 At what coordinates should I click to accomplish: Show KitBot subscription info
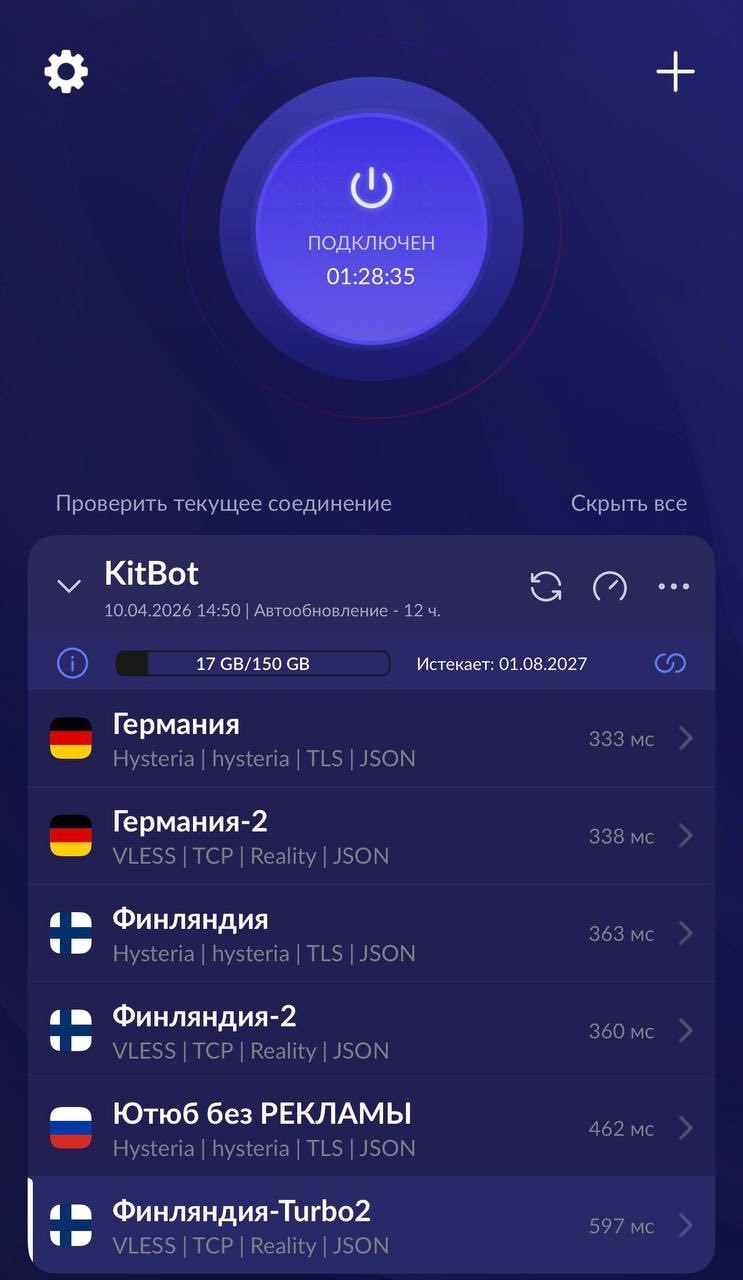coord(72,663)
